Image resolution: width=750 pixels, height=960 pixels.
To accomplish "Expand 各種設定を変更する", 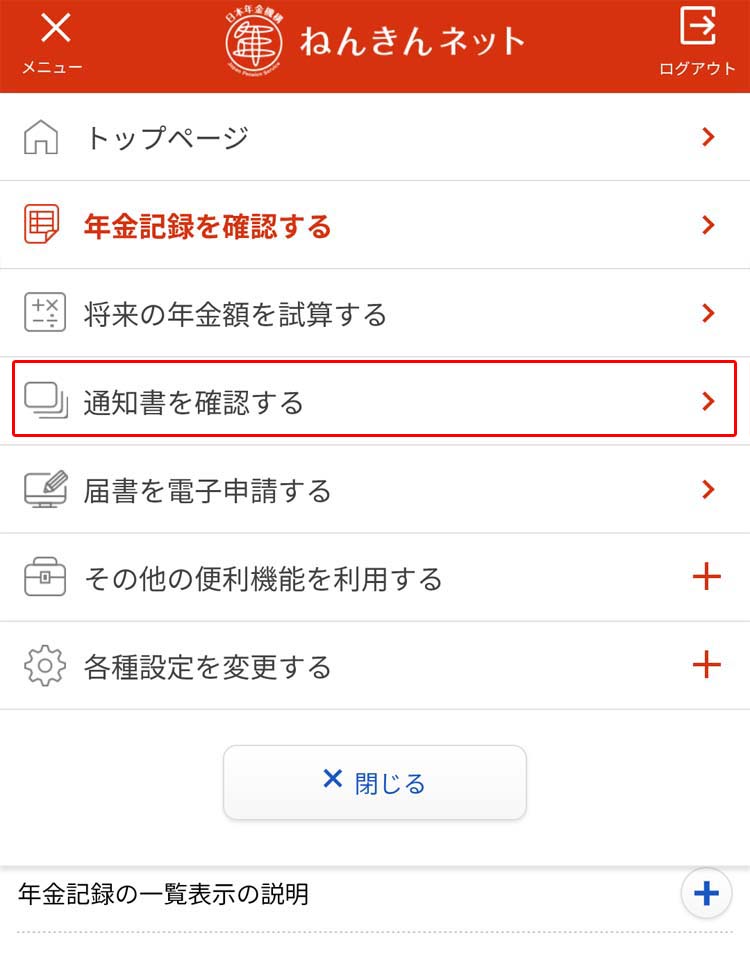I will (x=374, y=666).
